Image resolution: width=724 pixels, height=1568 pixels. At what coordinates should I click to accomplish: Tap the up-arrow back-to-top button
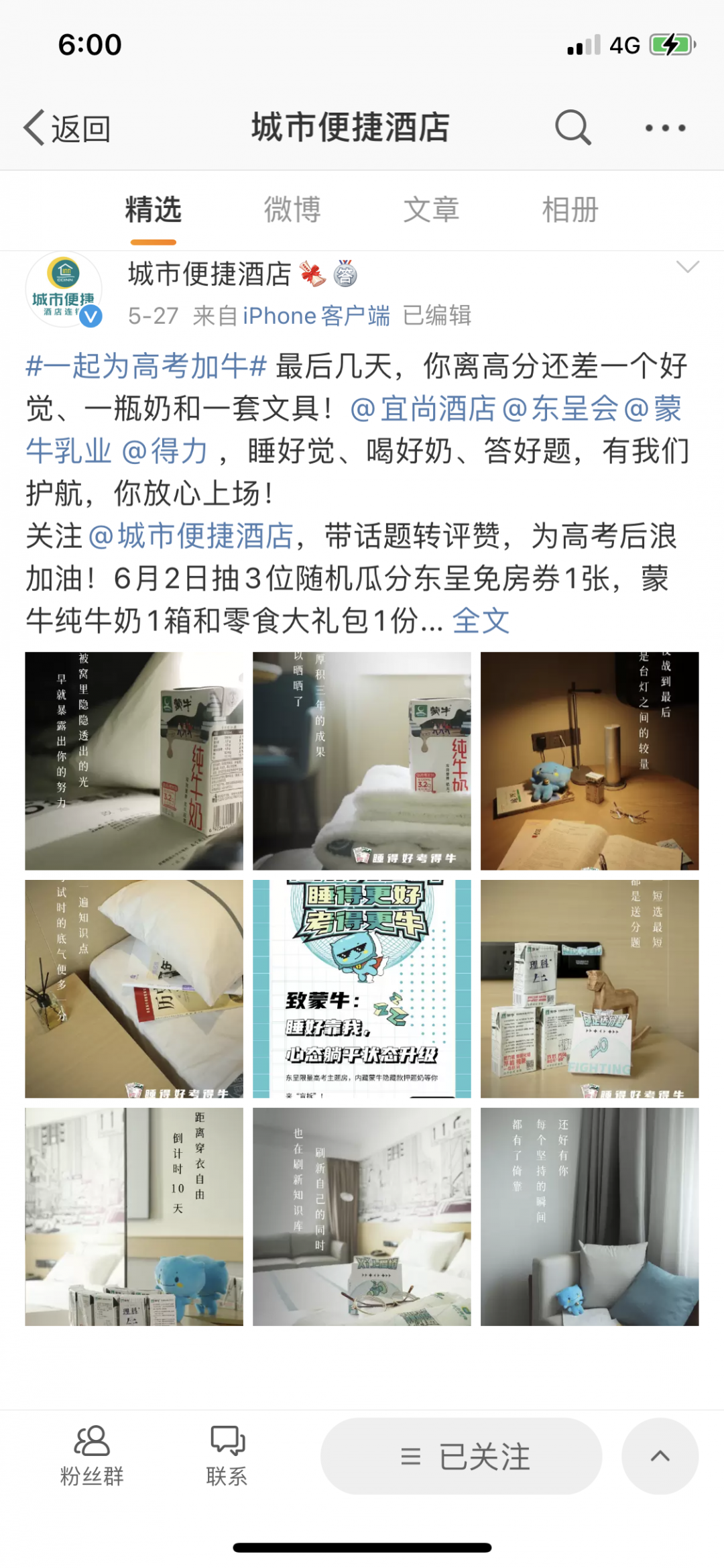pyautogui.click(x=660, y=1456)
